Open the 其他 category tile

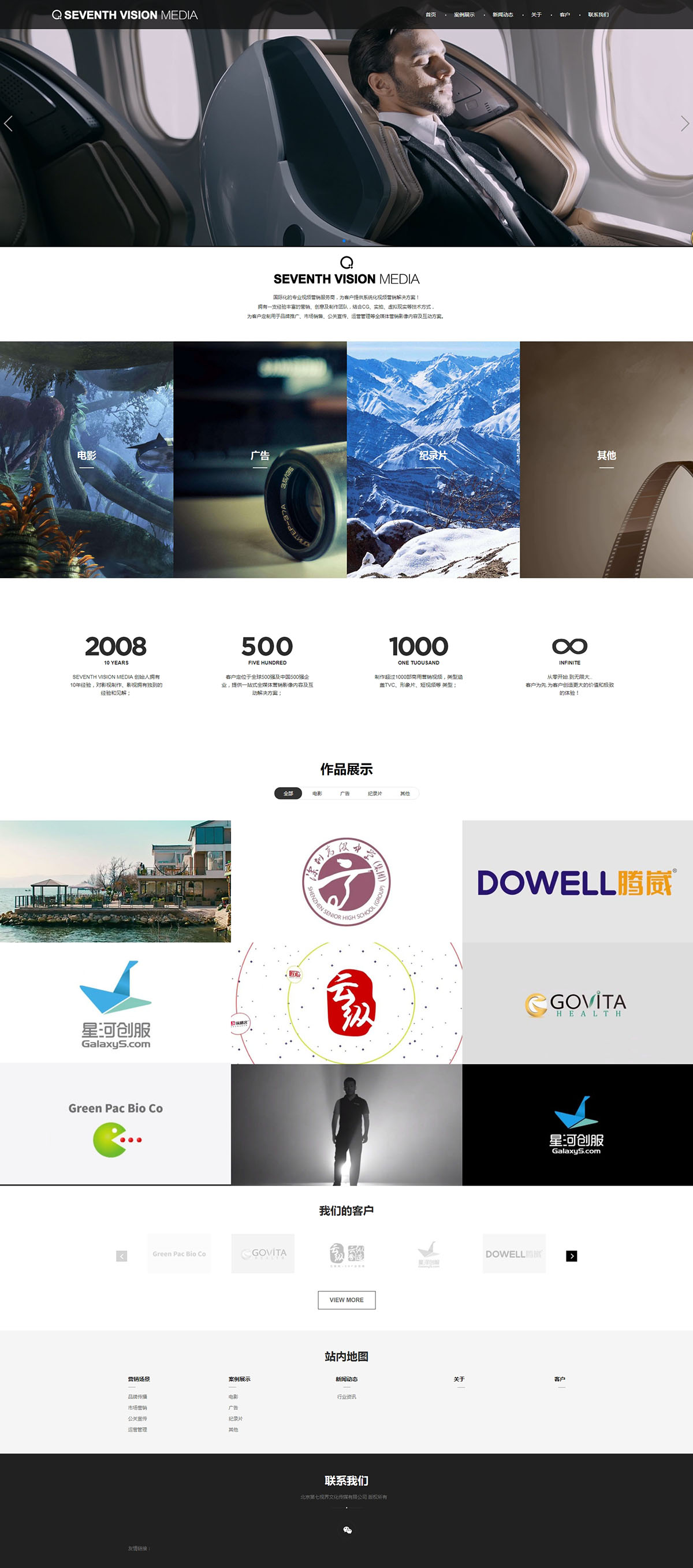[x=606, y=460]
